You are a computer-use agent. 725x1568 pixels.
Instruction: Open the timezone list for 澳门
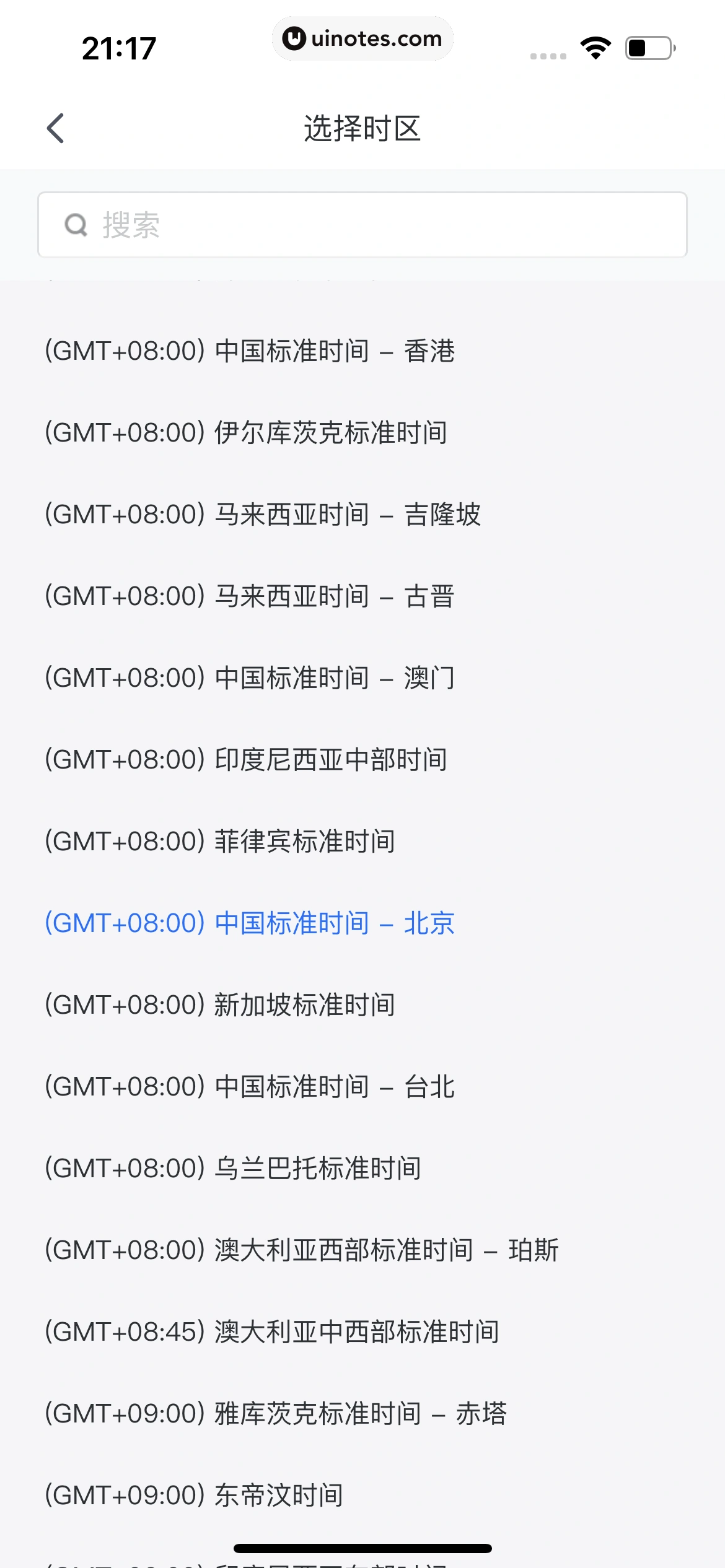[249, 678]
